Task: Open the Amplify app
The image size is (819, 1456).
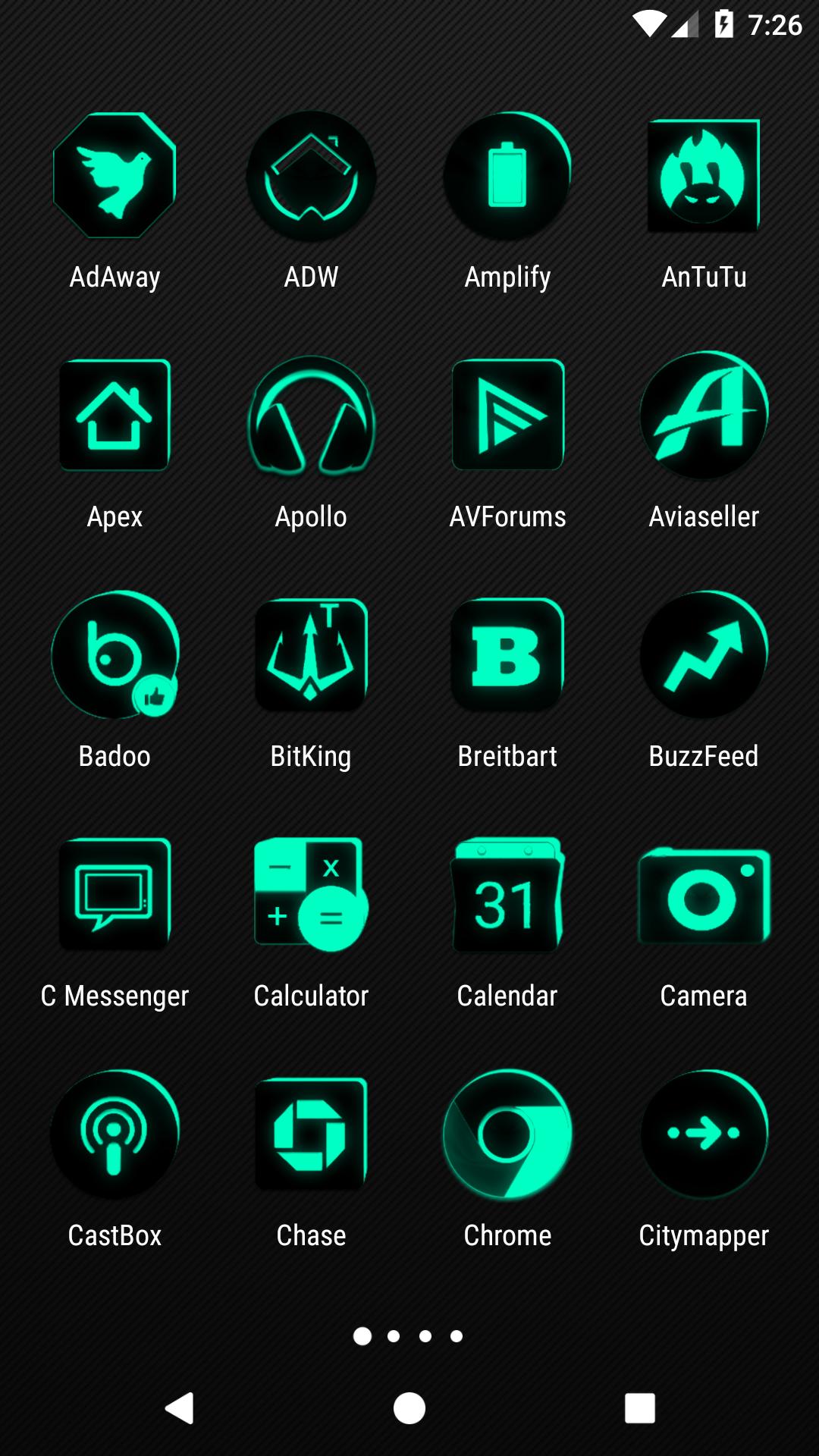Action: (x=507, y=176)
